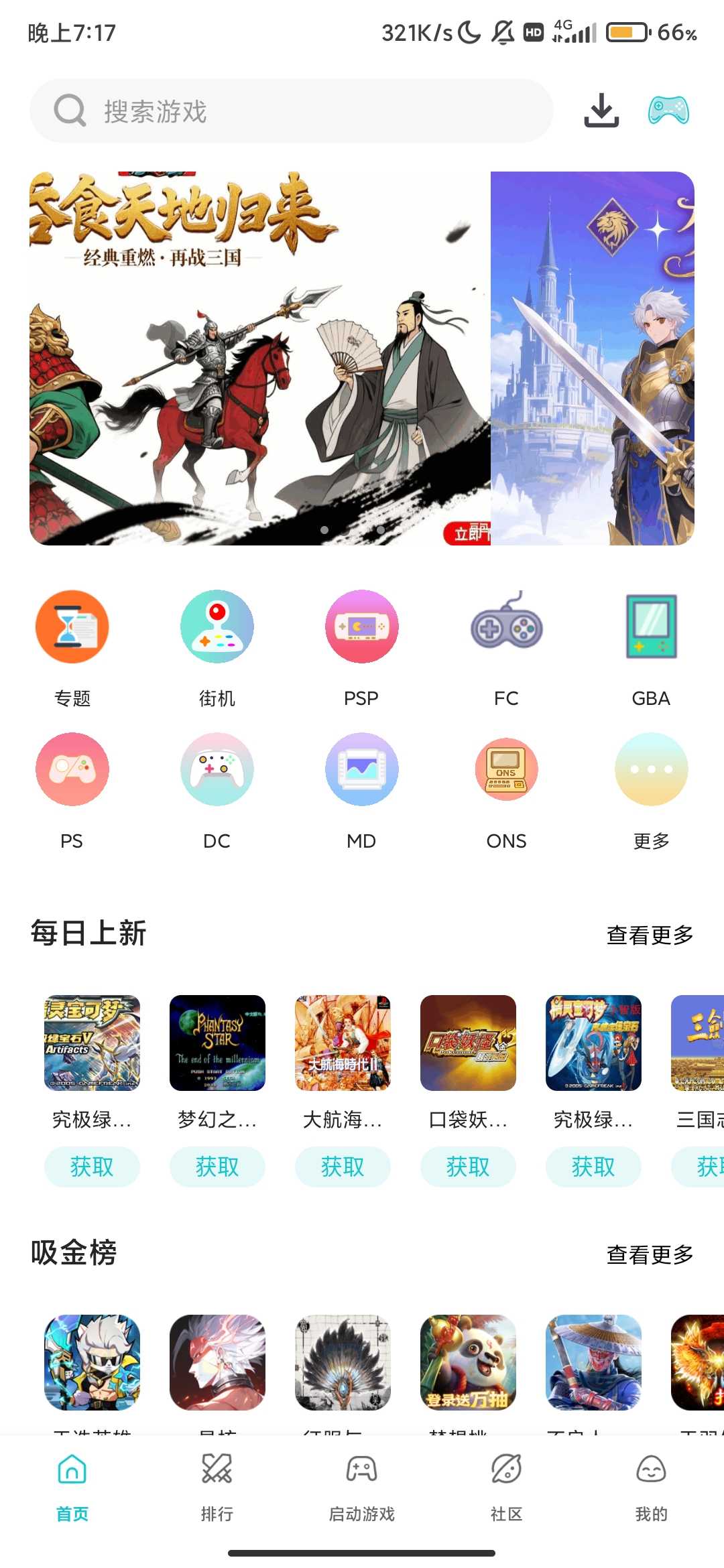Tap the 搜索游戏 search field
Image resolution: width=724 pixels, height=1568 pixels.
[x=288, y=111]
